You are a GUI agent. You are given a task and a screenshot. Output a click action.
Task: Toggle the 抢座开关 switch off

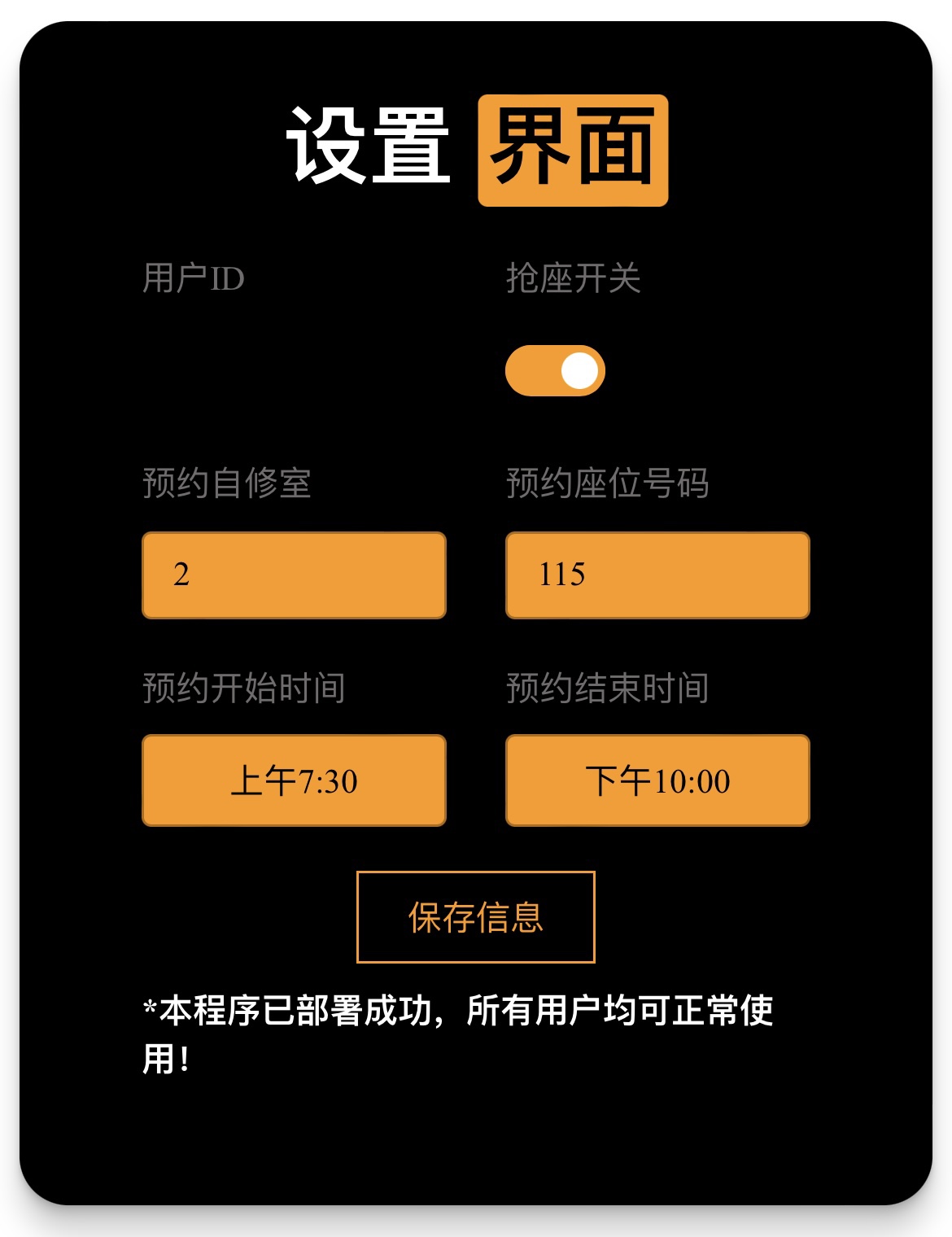(x=555, y=371)
